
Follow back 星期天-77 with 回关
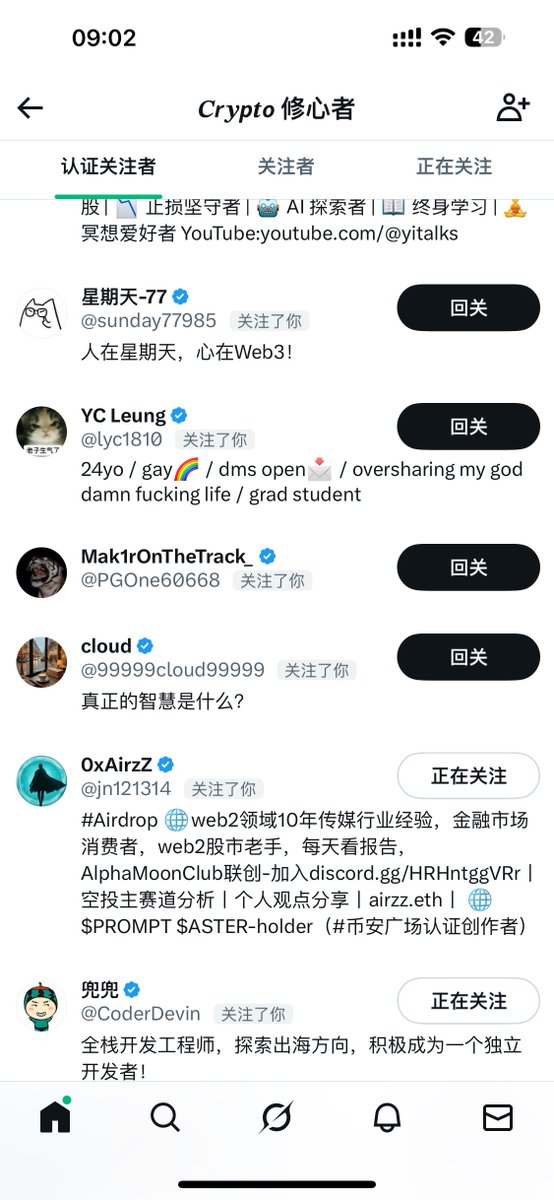468,308
